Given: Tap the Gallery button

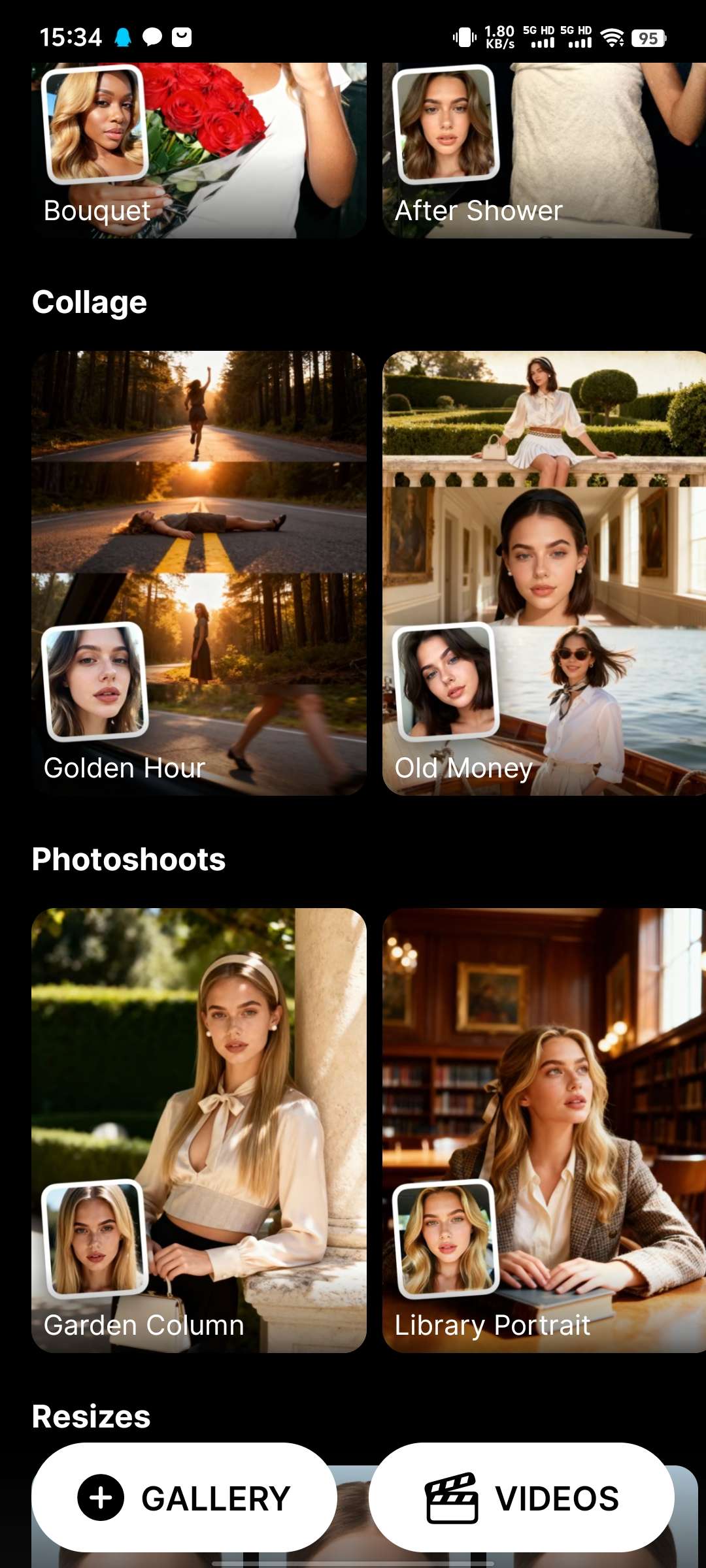Looking at the screenshot, I should pyautogui.click(x=184, y=1497).
